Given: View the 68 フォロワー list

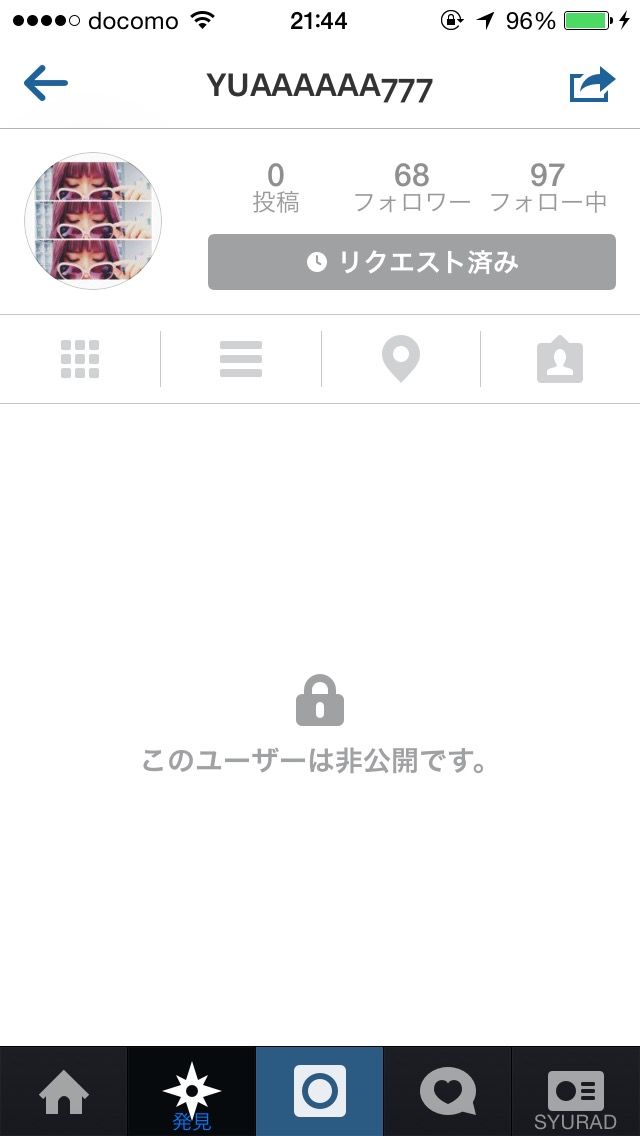Looking at the screenshot, I should [412, 188].
